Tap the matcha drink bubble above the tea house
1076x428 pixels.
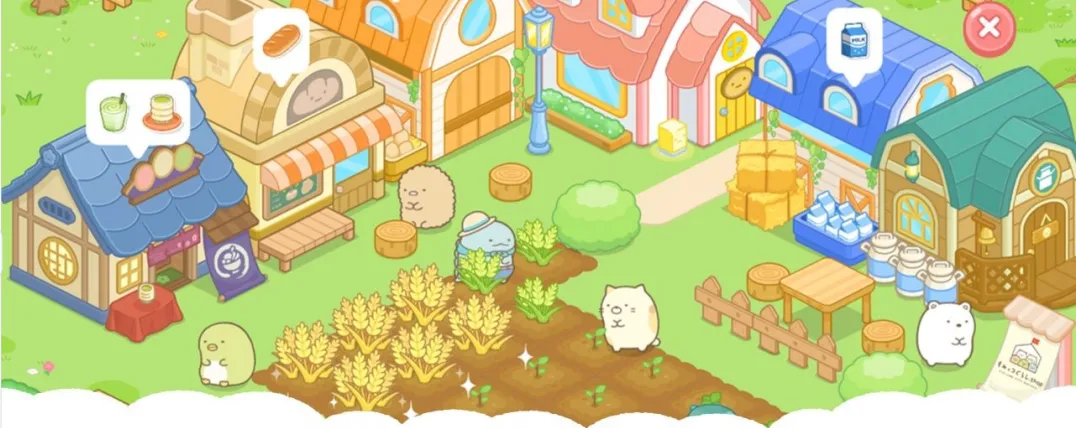139,112
